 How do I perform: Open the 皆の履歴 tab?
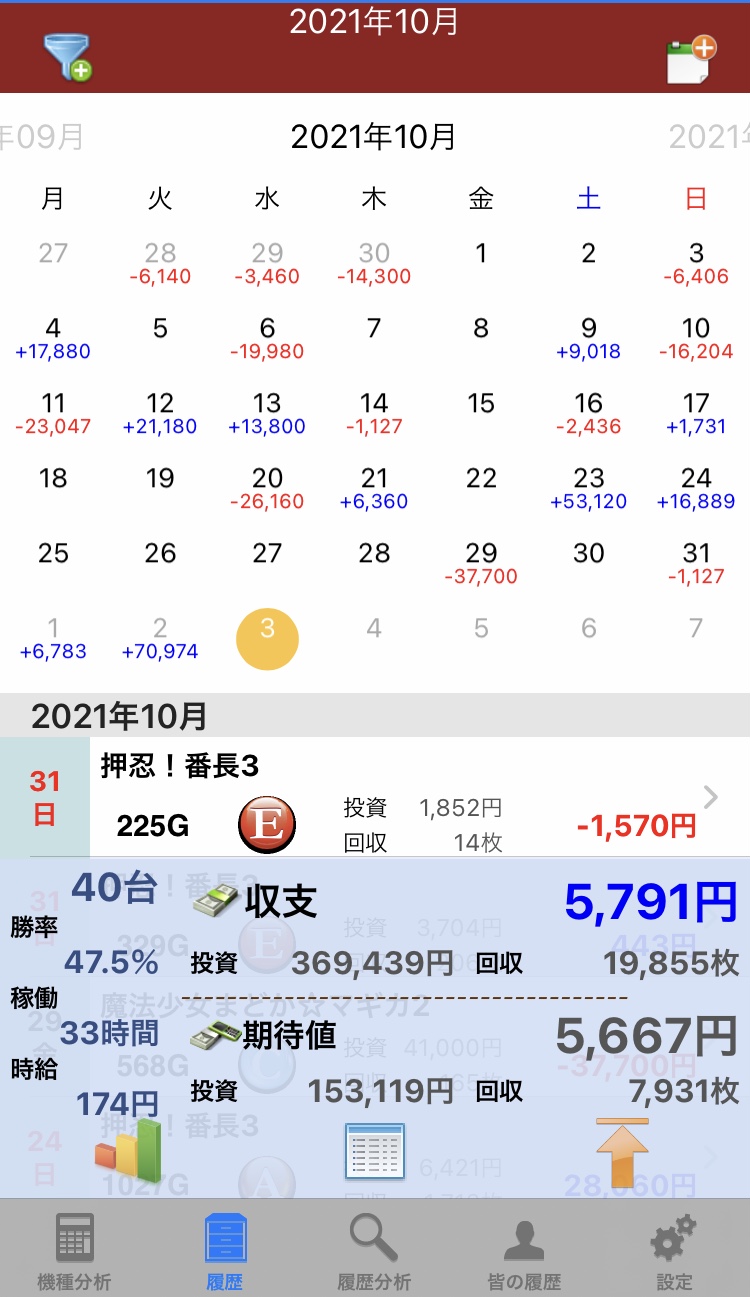(x=524, y=1250)
